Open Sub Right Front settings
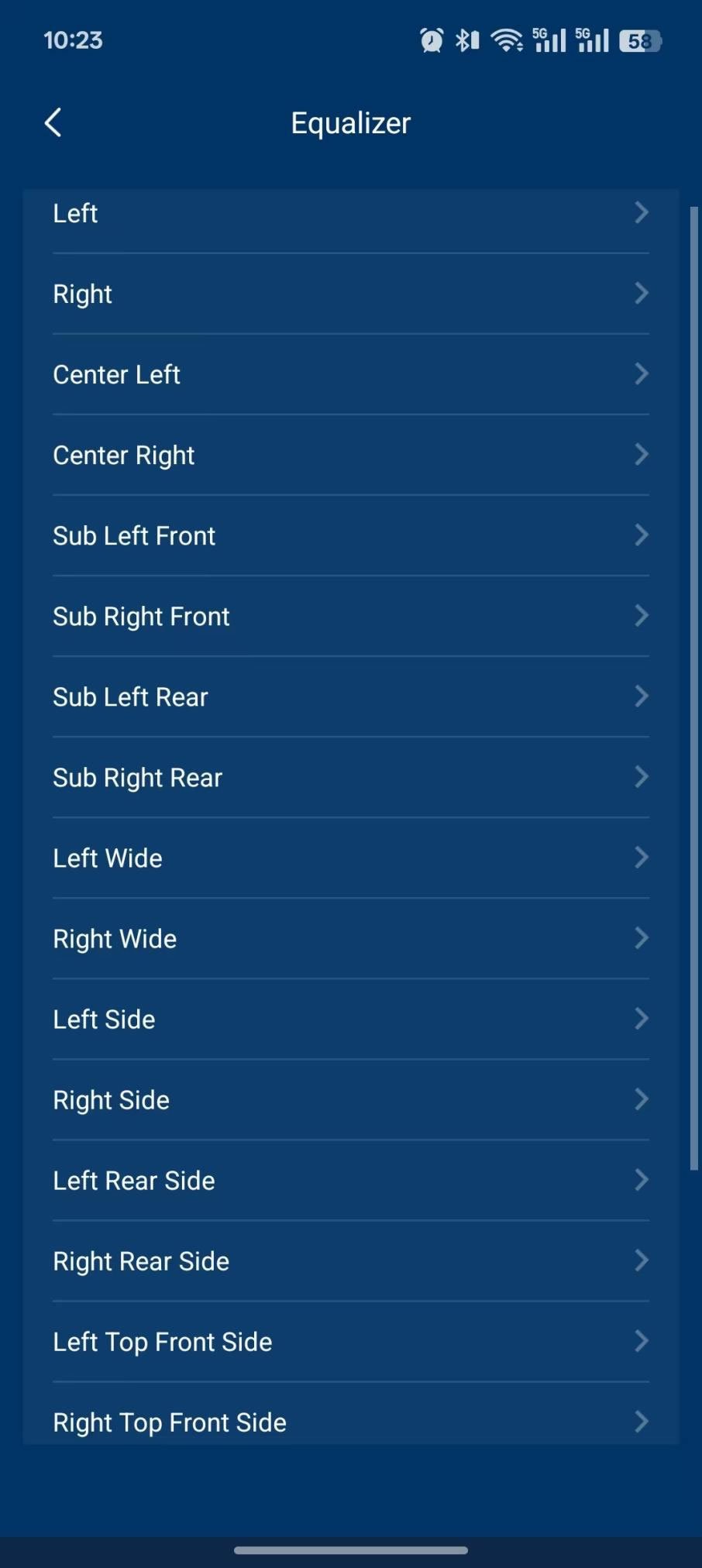The width and height of the screenshot is (702, 1568). tap(350, 616)
